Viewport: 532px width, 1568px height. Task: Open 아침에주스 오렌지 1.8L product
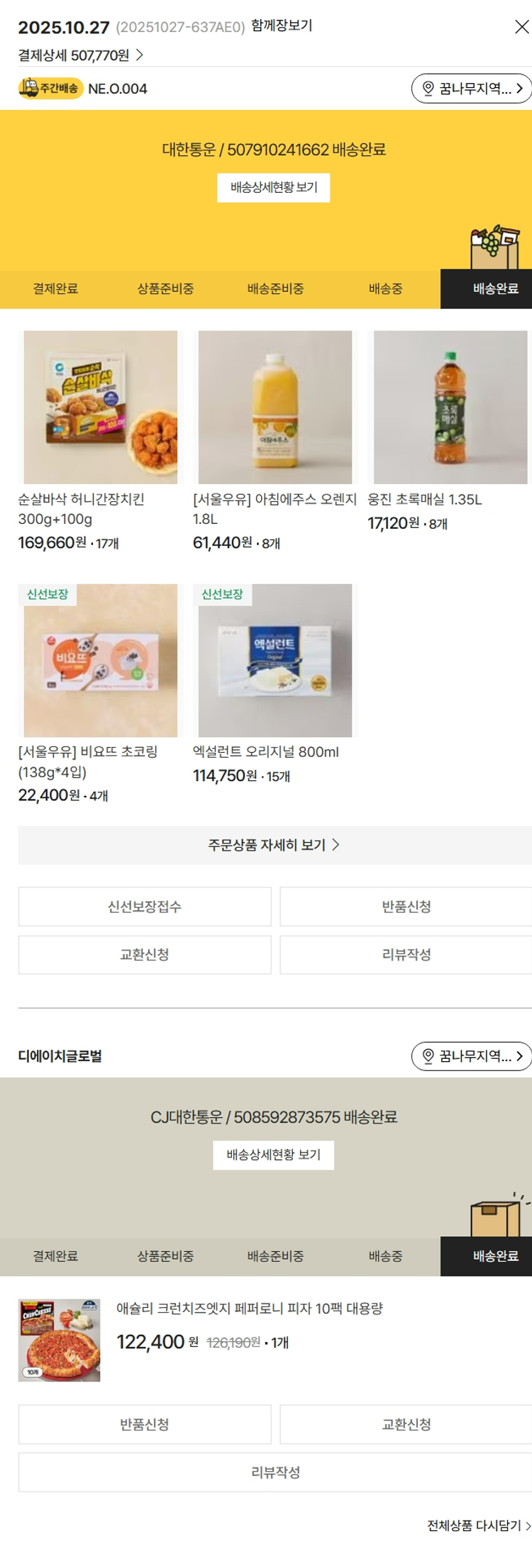pos(275,408)
